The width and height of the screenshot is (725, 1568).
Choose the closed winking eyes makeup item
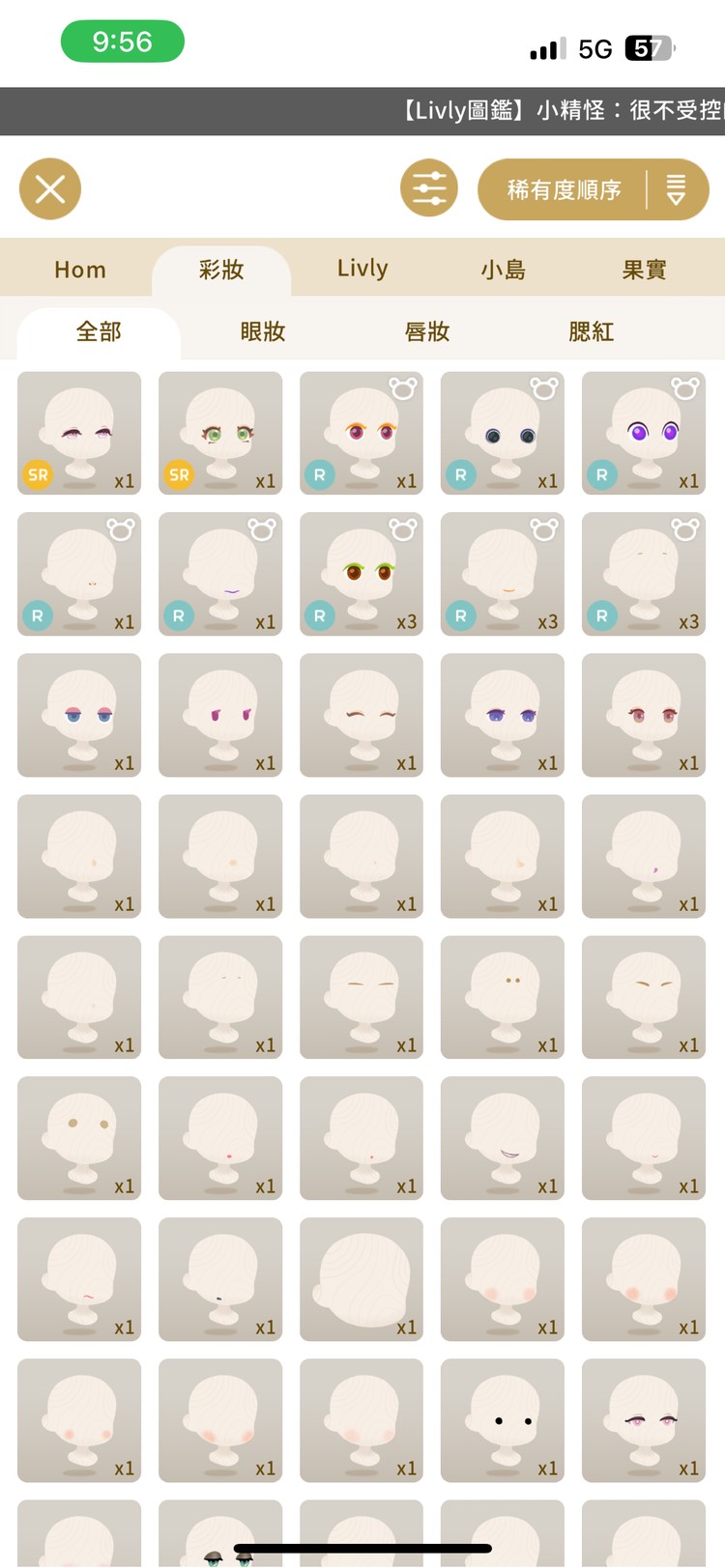[362, 715]
